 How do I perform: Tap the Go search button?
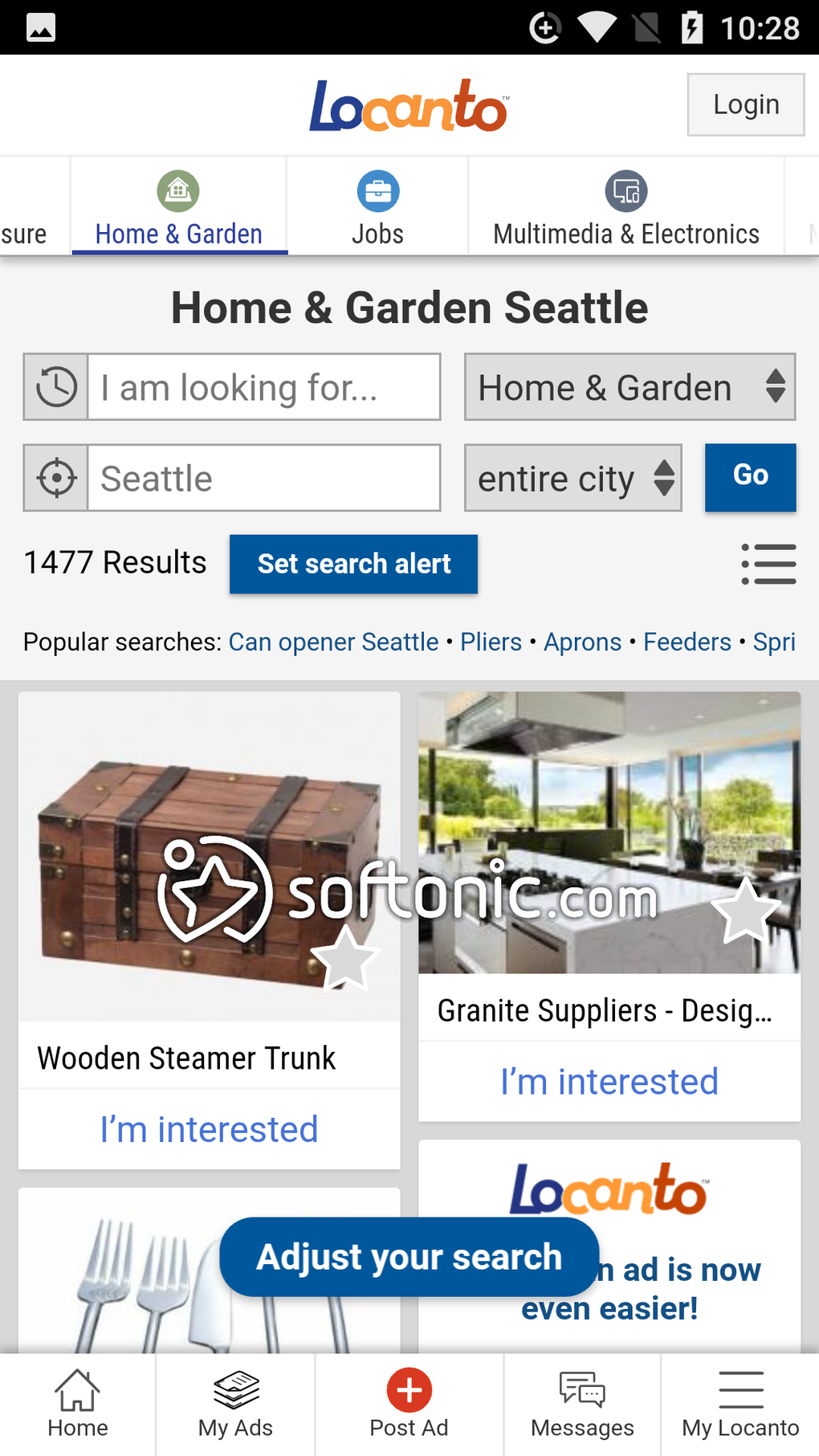pyautogui.click(x=750, y=477)
